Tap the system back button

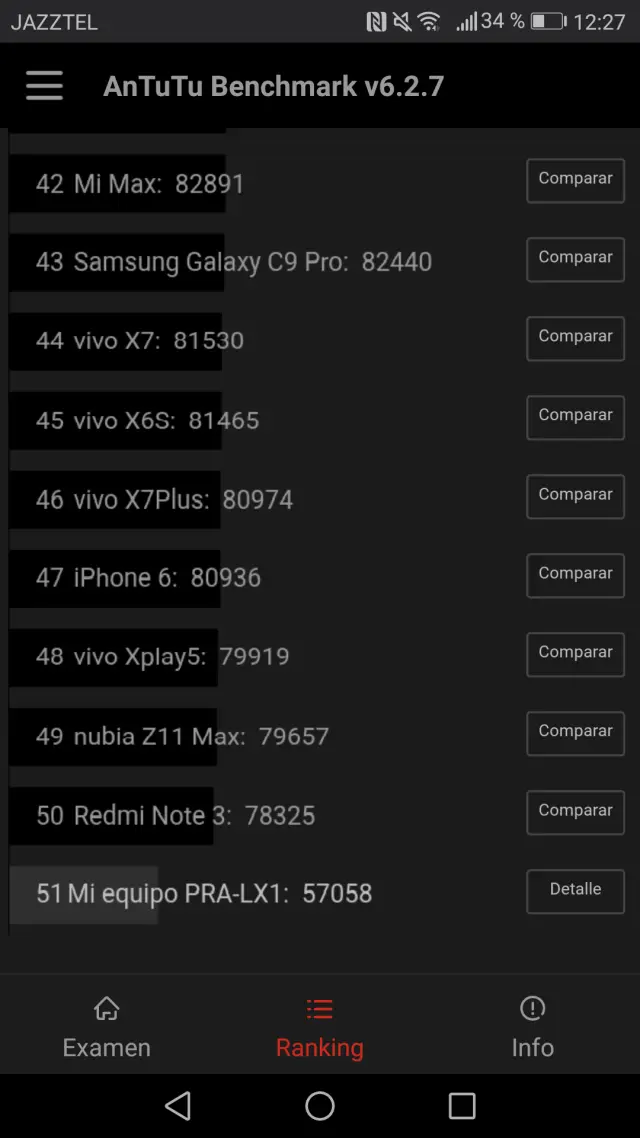click(178, 1105)
